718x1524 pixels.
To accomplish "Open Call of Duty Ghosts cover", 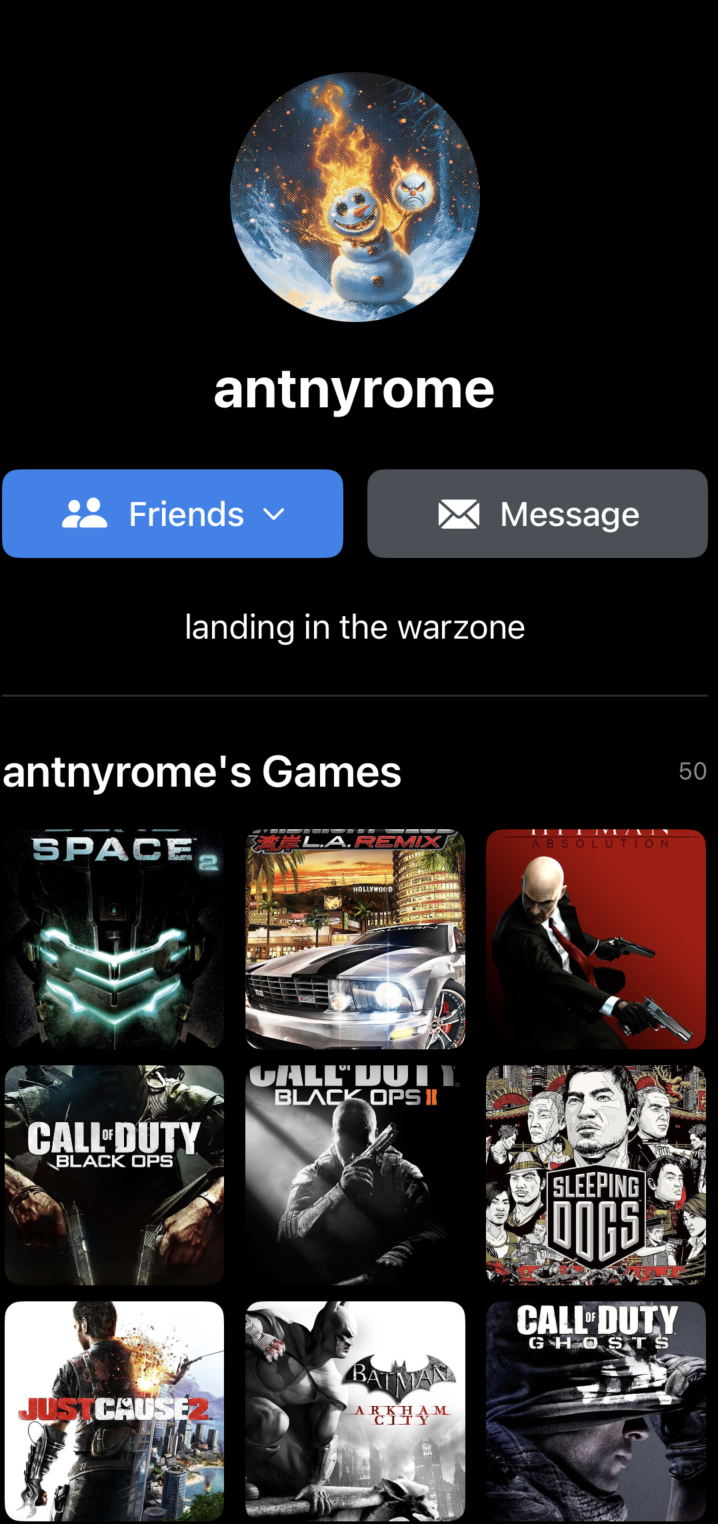I will click(x=596, y=1411).
